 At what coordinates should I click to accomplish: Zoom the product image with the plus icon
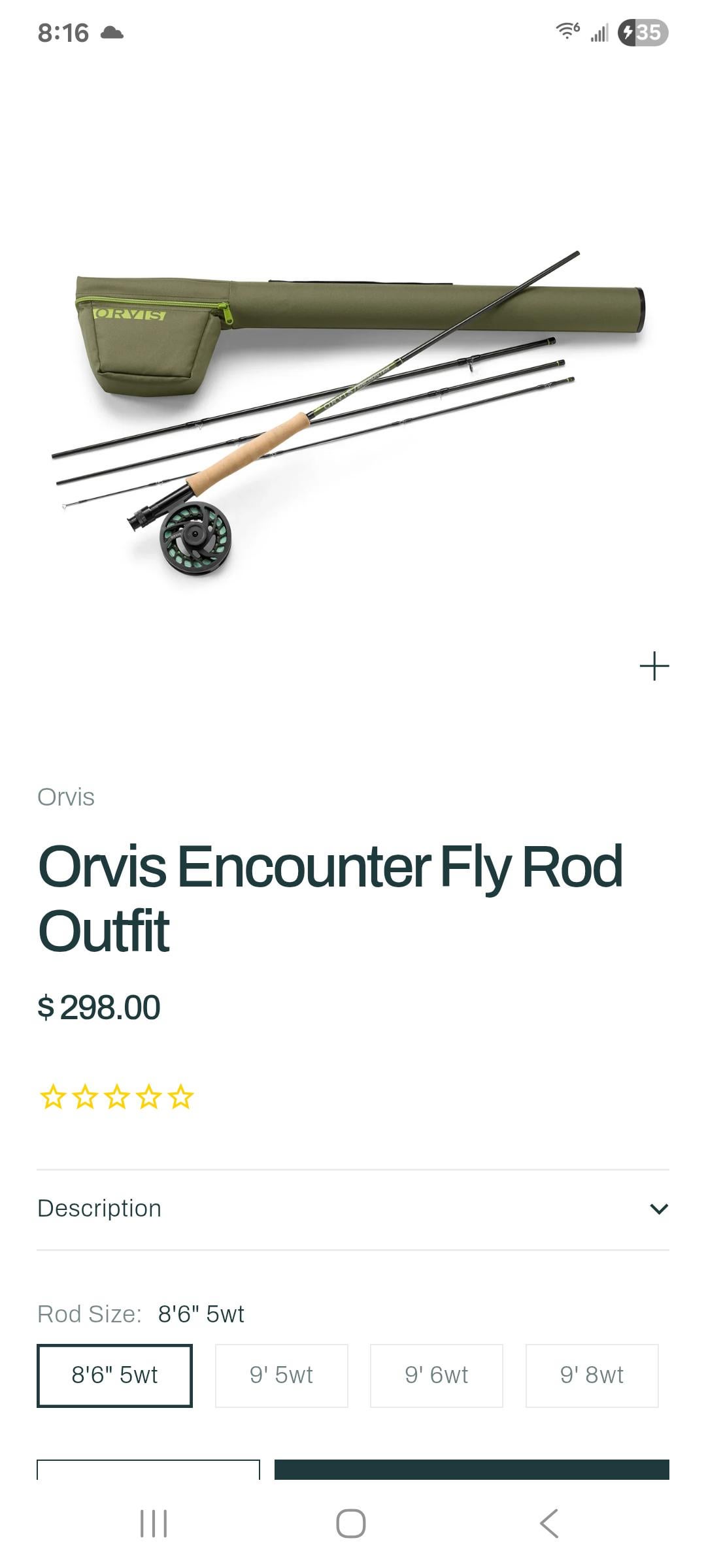pyautogui.click(x=654, y=666)
